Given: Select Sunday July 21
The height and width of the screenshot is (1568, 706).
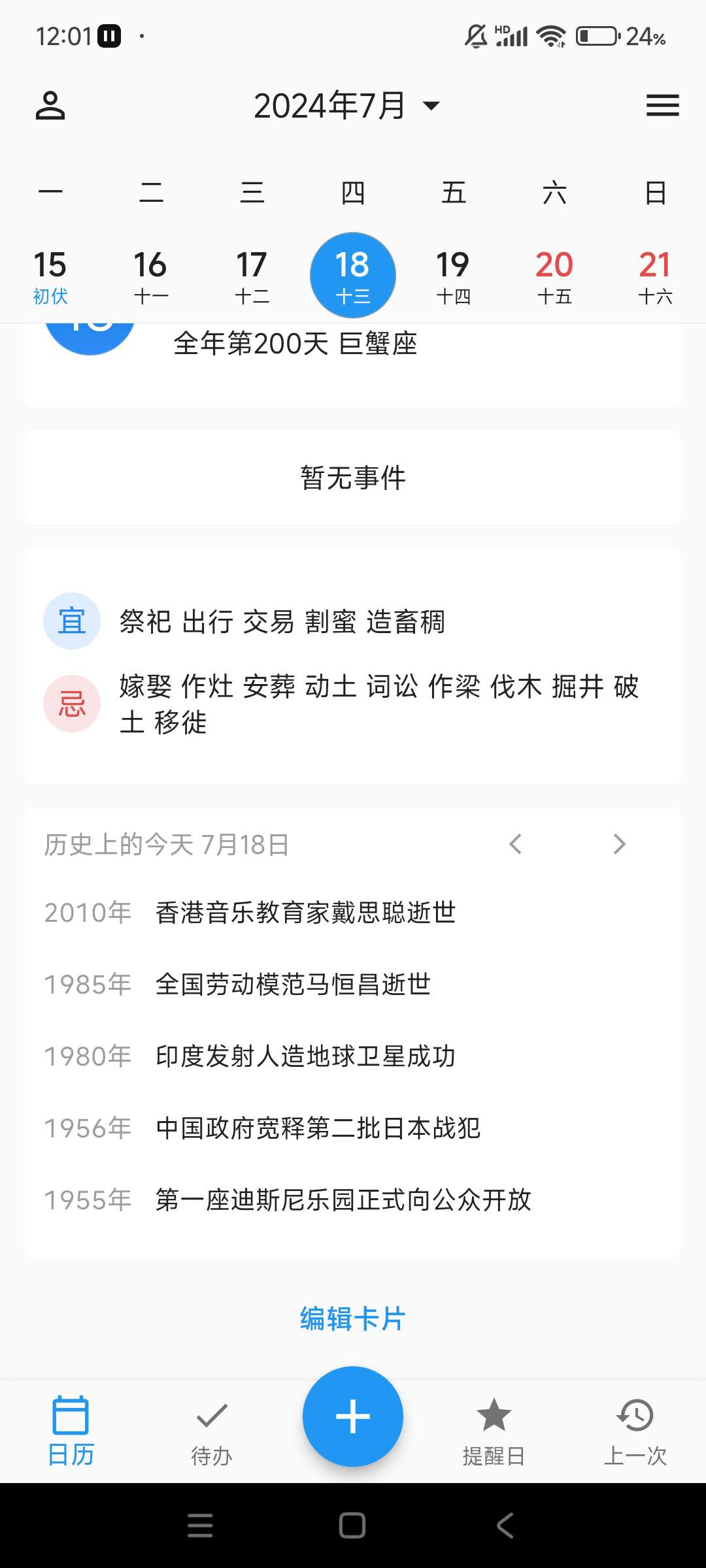Looking at the screenshot, I should (x=655, y=276).
